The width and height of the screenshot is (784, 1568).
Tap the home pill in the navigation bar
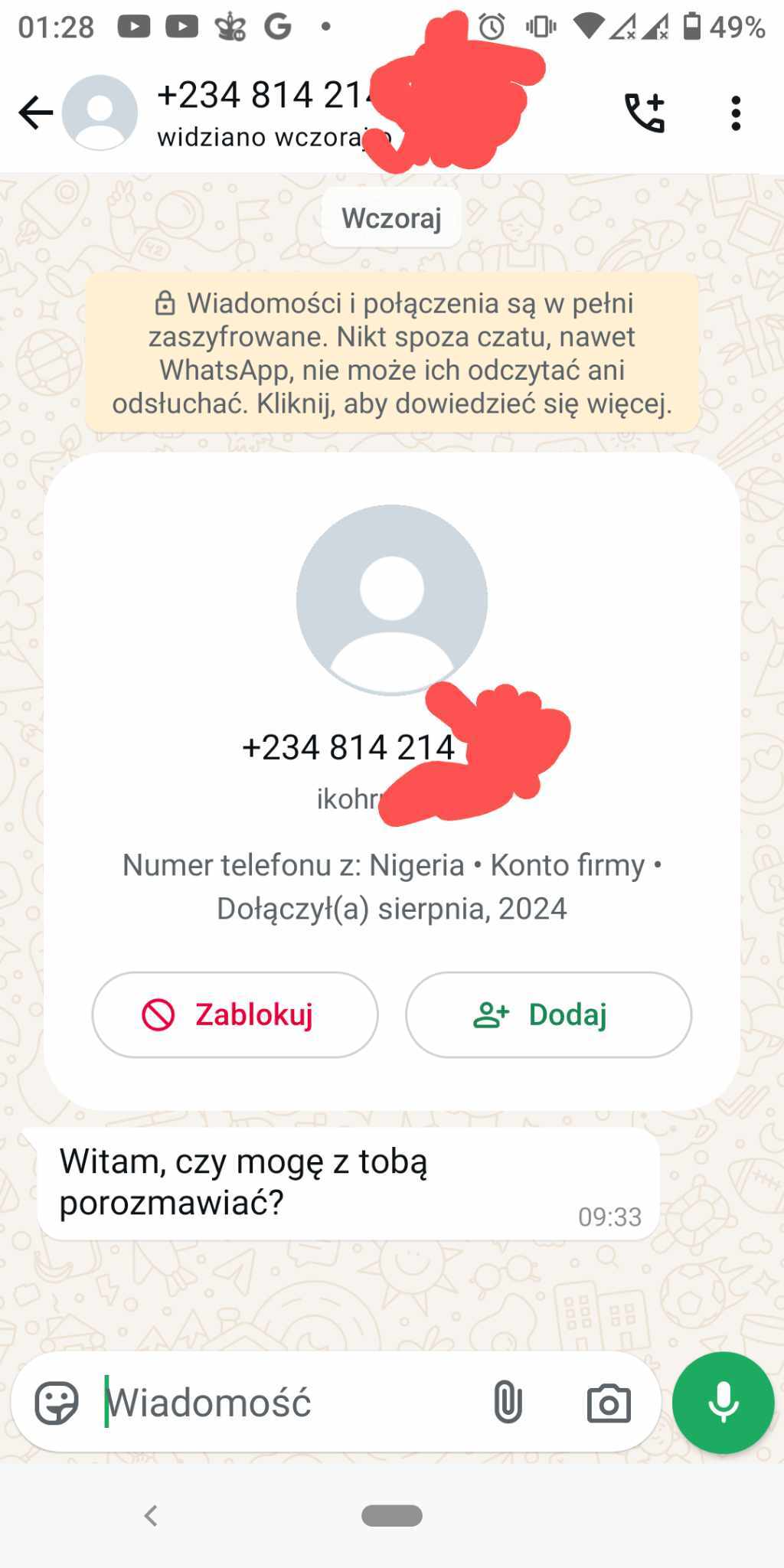tap(391, 1515)
